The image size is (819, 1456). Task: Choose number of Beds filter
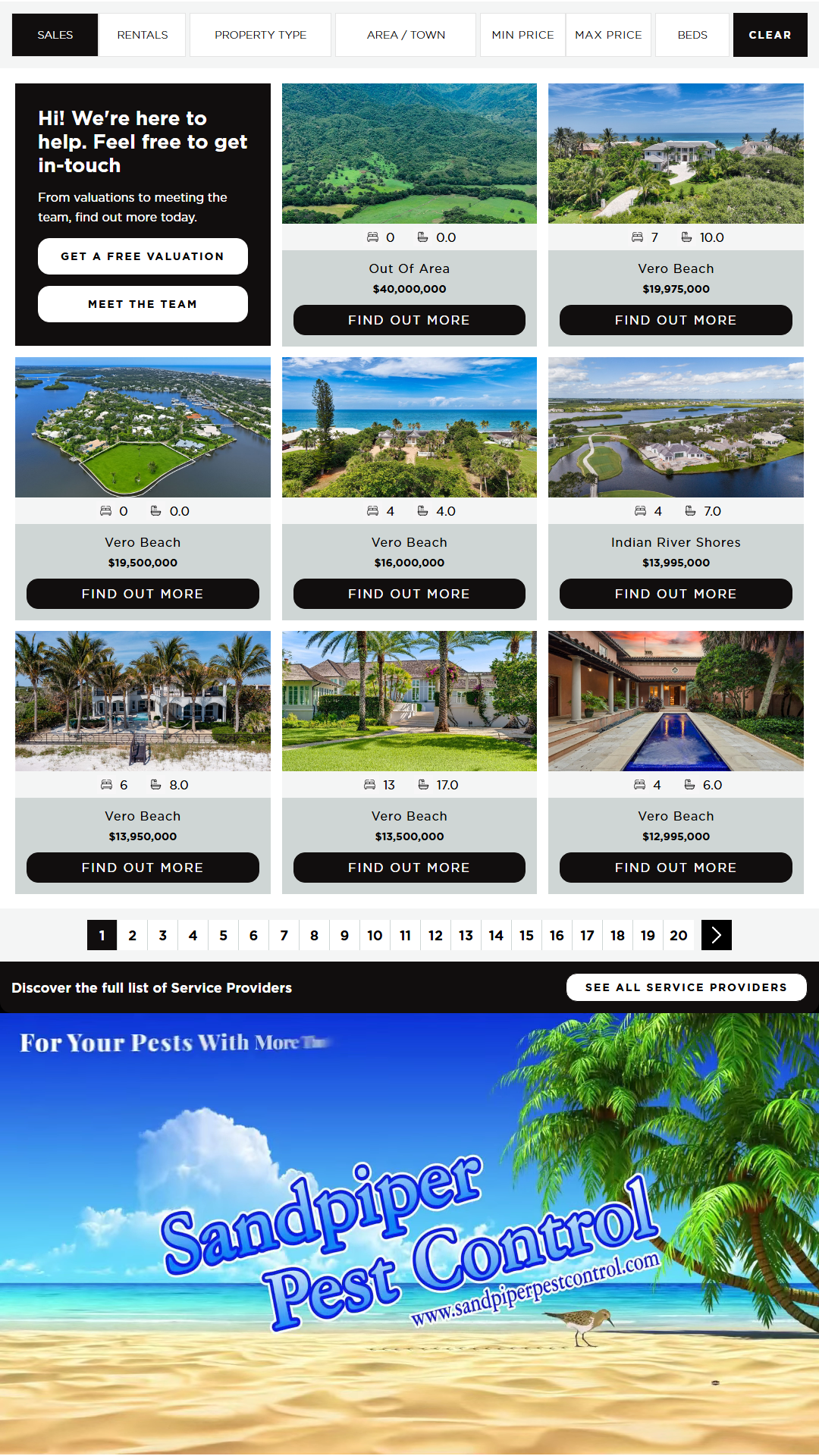click(692, 35)
